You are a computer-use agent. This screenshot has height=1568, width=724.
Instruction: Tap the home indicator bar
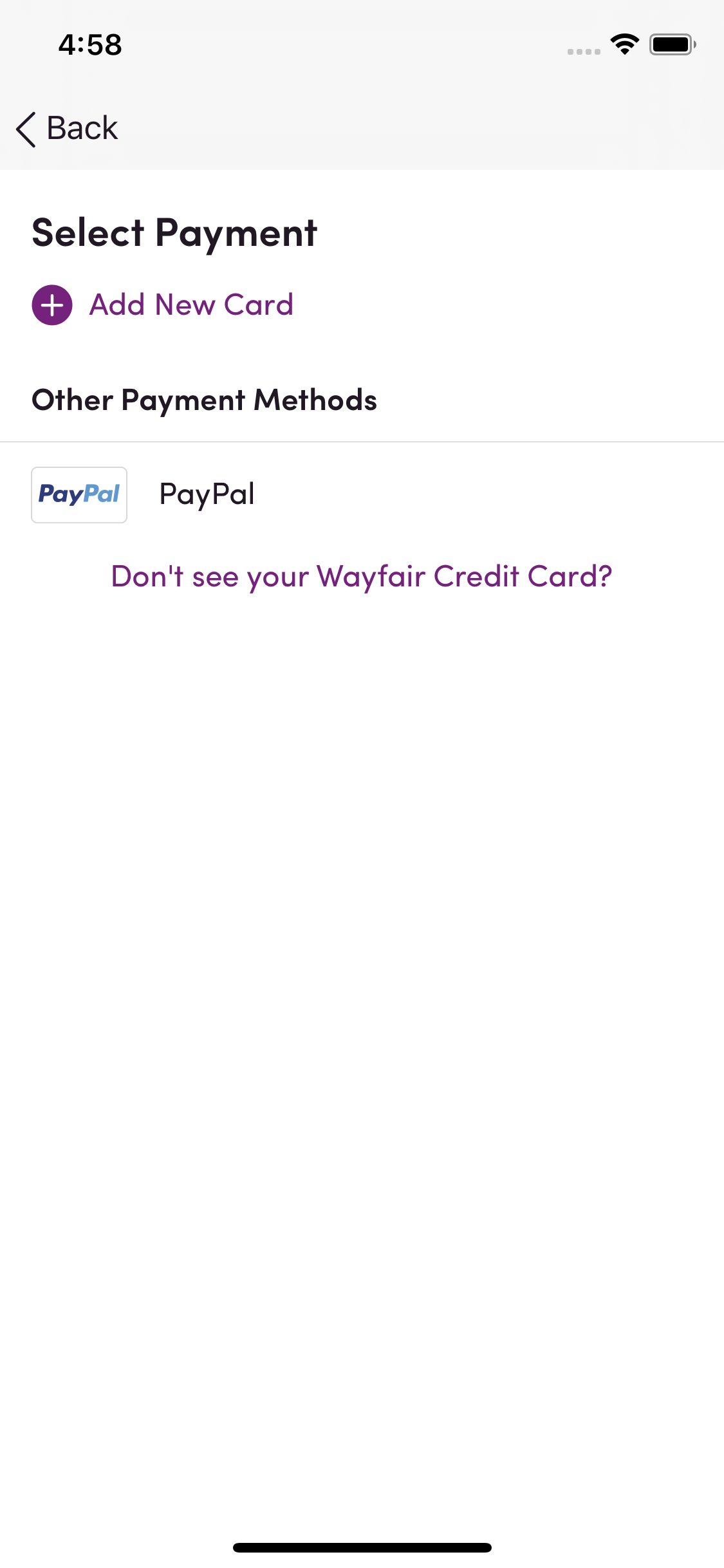(x=362, y=1547)
